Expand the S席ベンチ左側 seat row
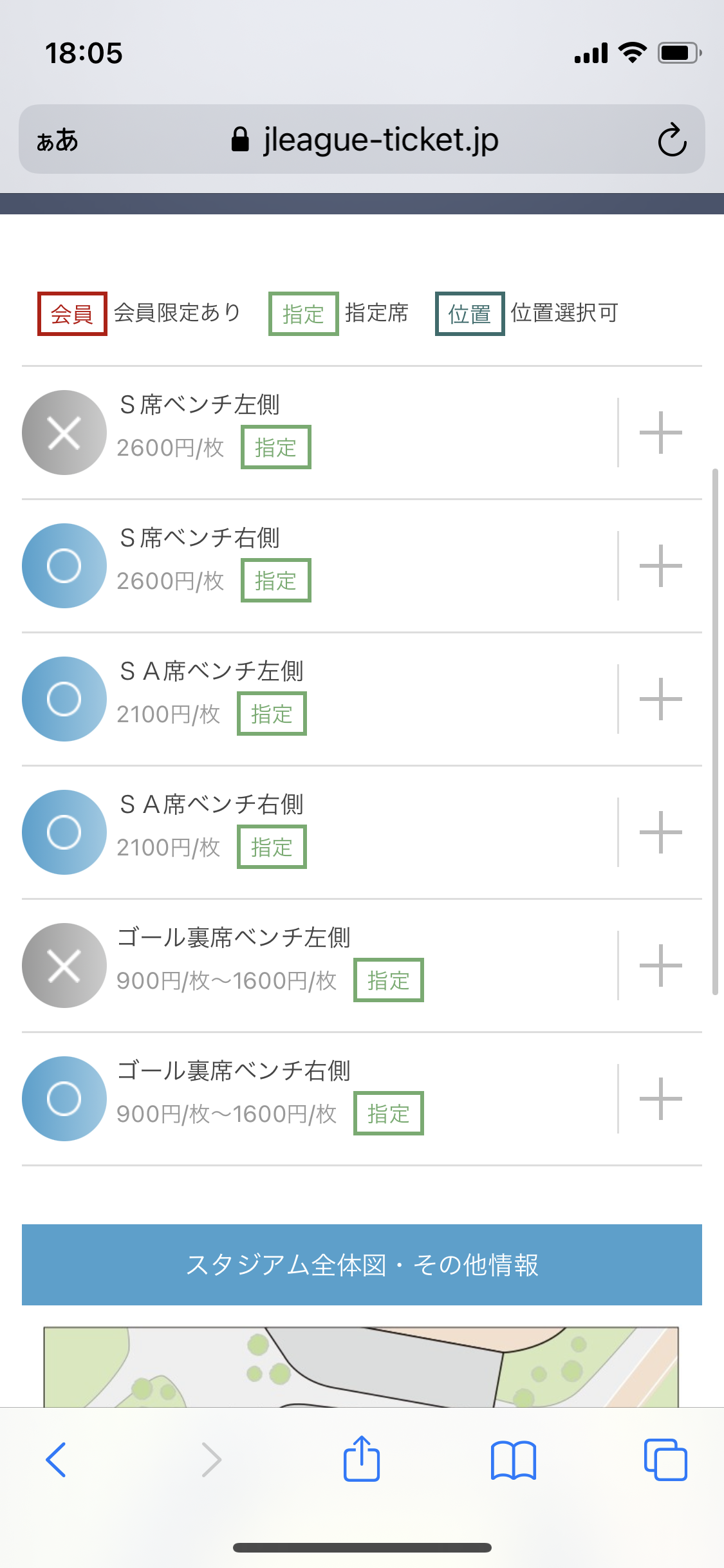 660,433
